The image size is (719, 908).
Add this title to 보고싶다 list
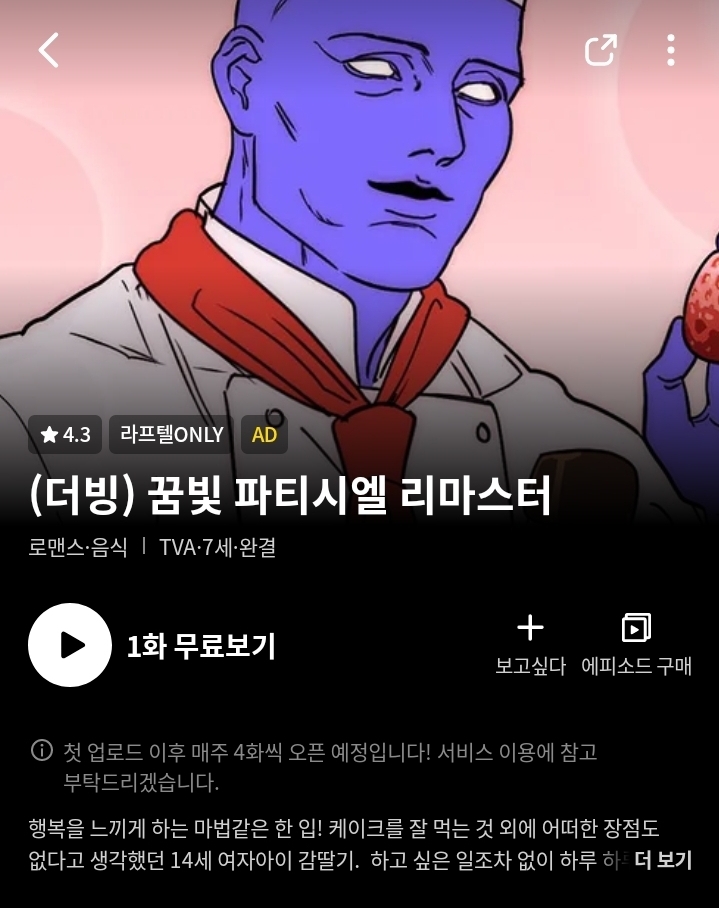point(530,644)
